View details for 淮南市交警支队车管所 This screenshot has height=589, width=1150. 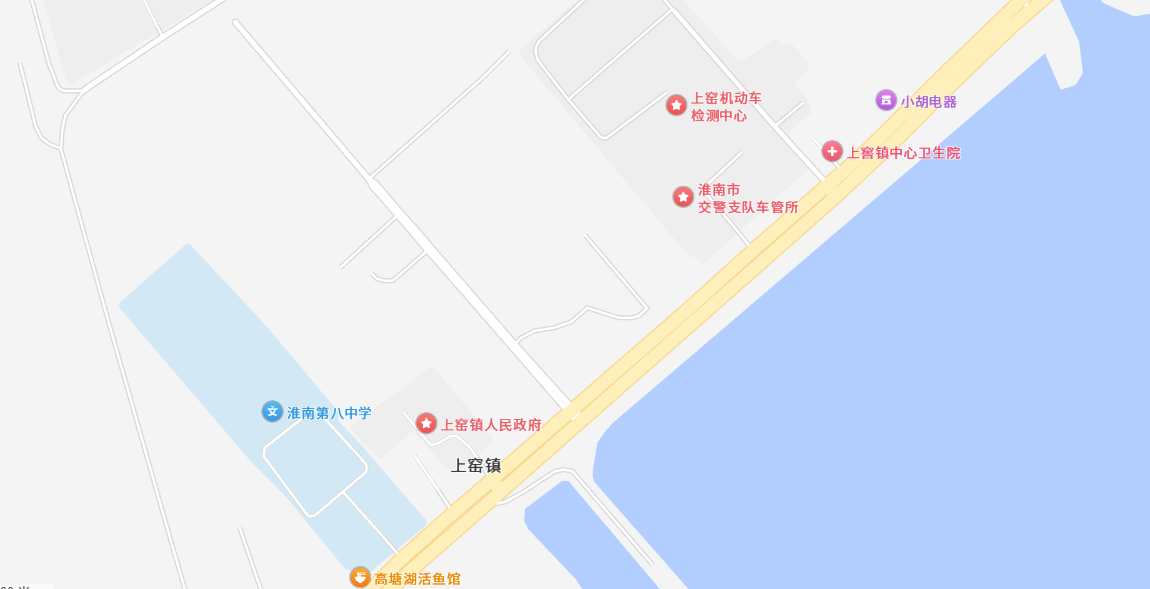click(x=683, y=197)
